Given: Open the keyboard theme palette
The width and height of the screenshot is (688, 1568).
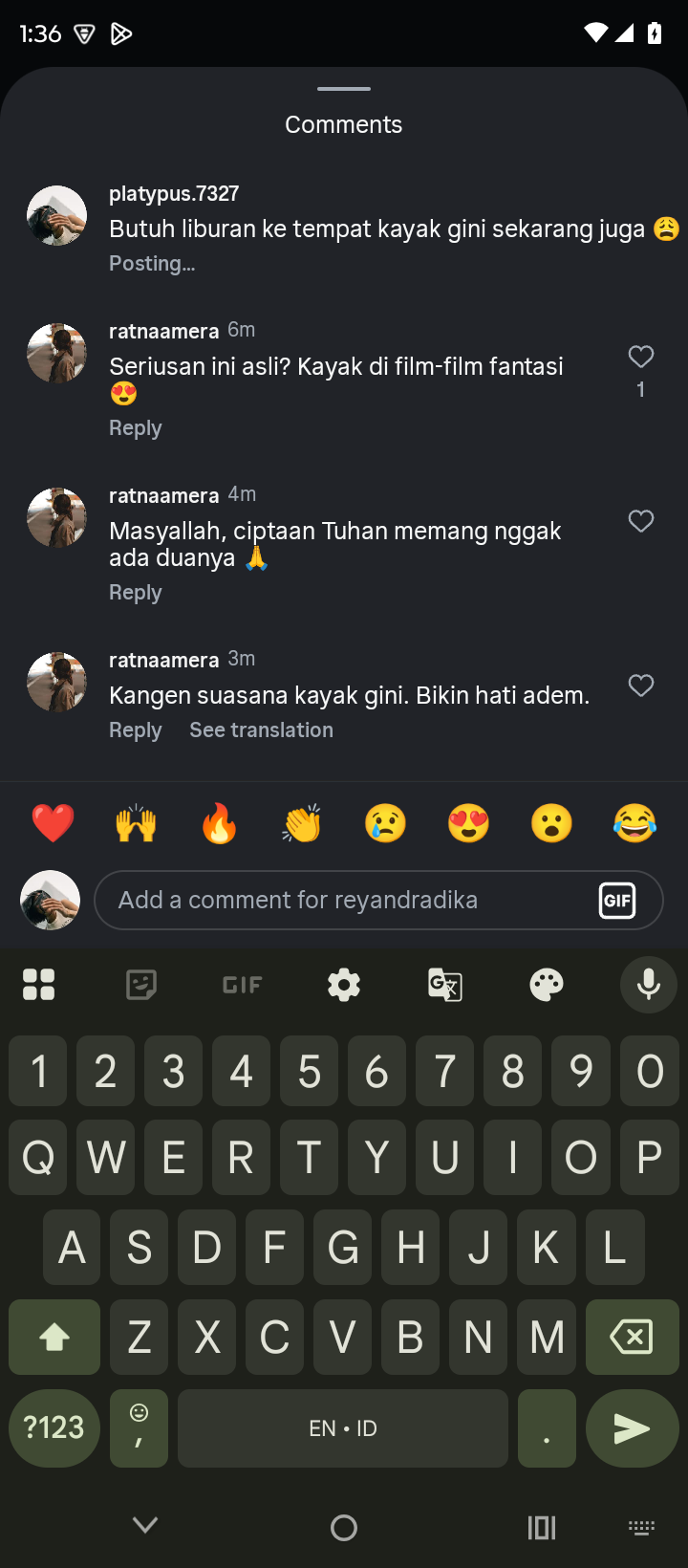Looking at the screenshot, I should [x=547, y=984].
